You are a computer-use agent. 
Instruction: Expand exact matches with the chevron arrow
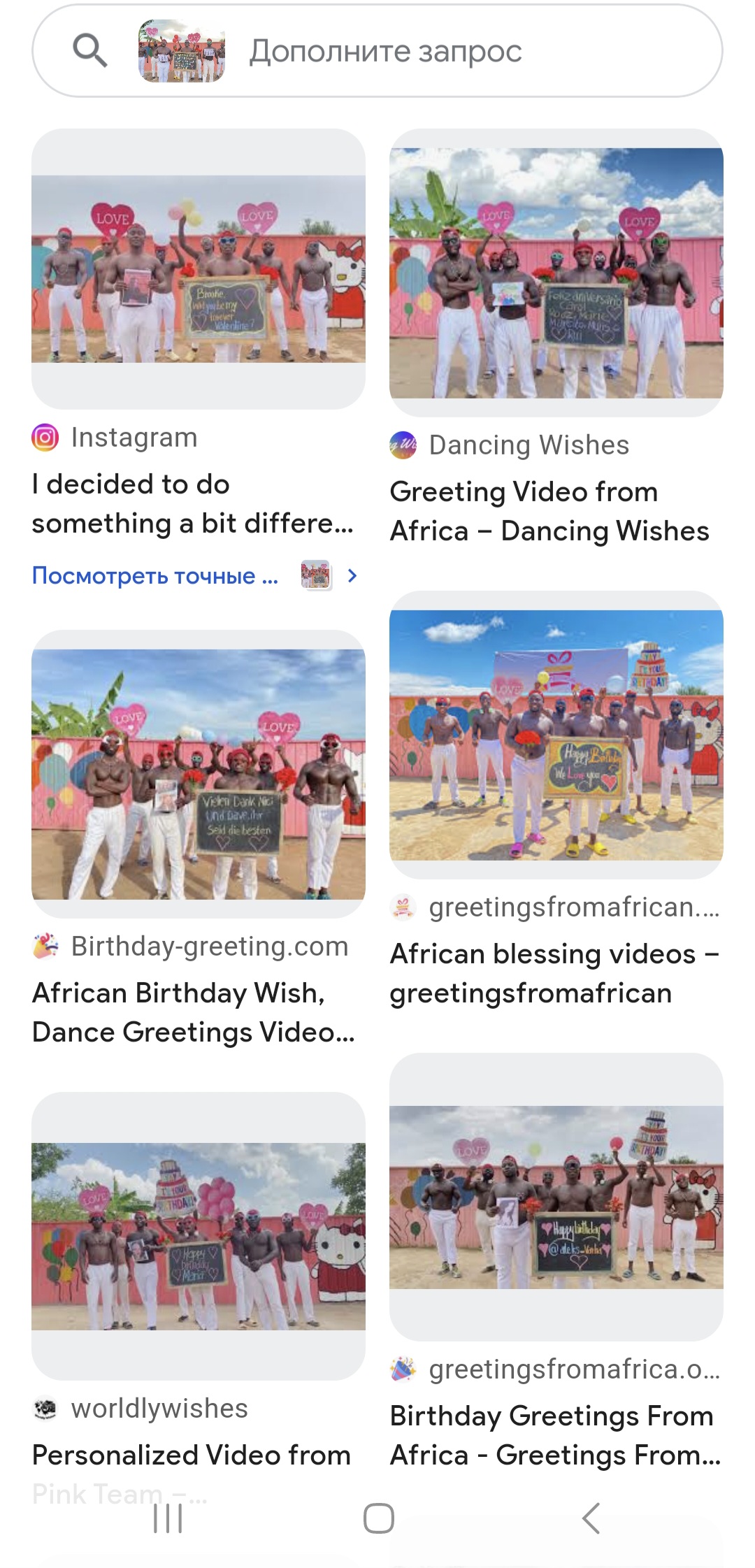coord(353,575)
